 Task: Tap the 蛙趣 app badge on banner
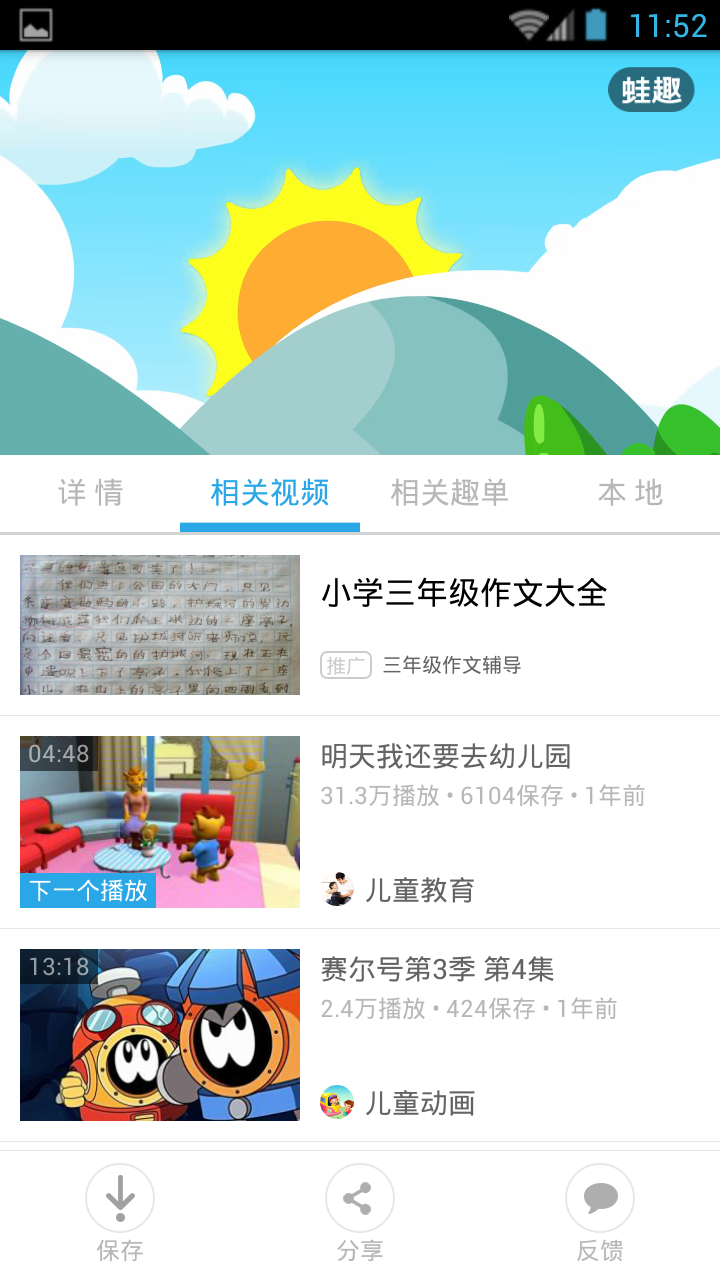(x=651, y=89)
